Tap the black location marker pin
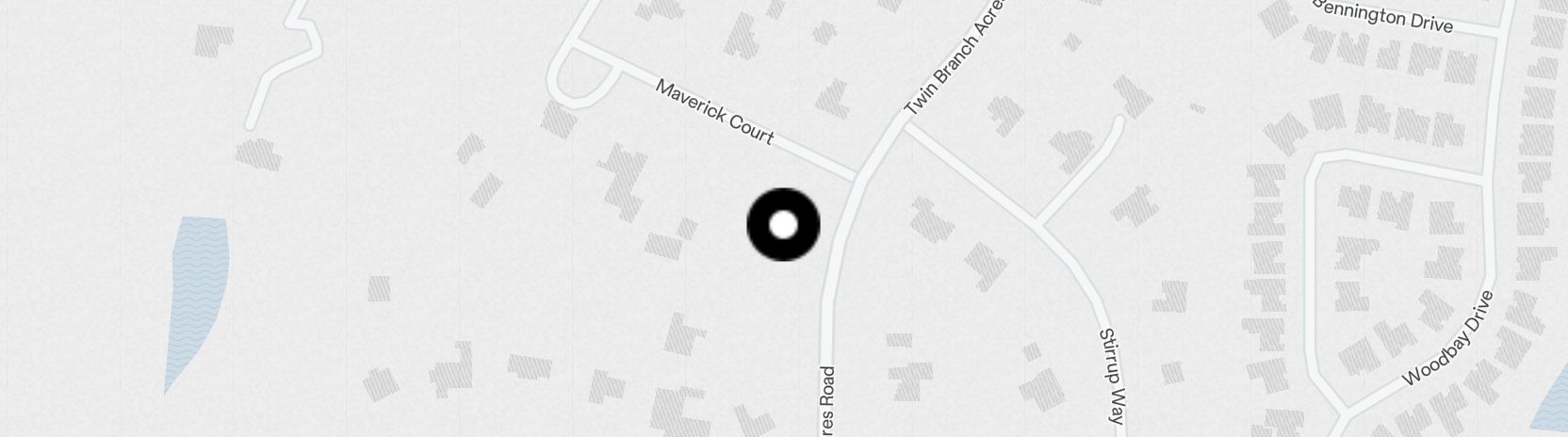Image resolution: width=1568 pixels, height=437 pixels. pos(783,225)
